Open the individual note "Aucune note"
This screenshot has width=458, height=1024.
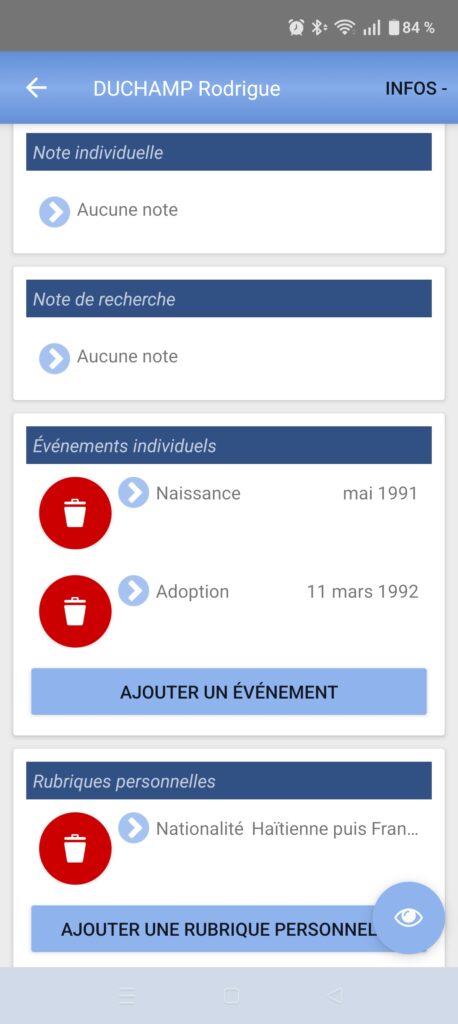(x=108, y=210)
